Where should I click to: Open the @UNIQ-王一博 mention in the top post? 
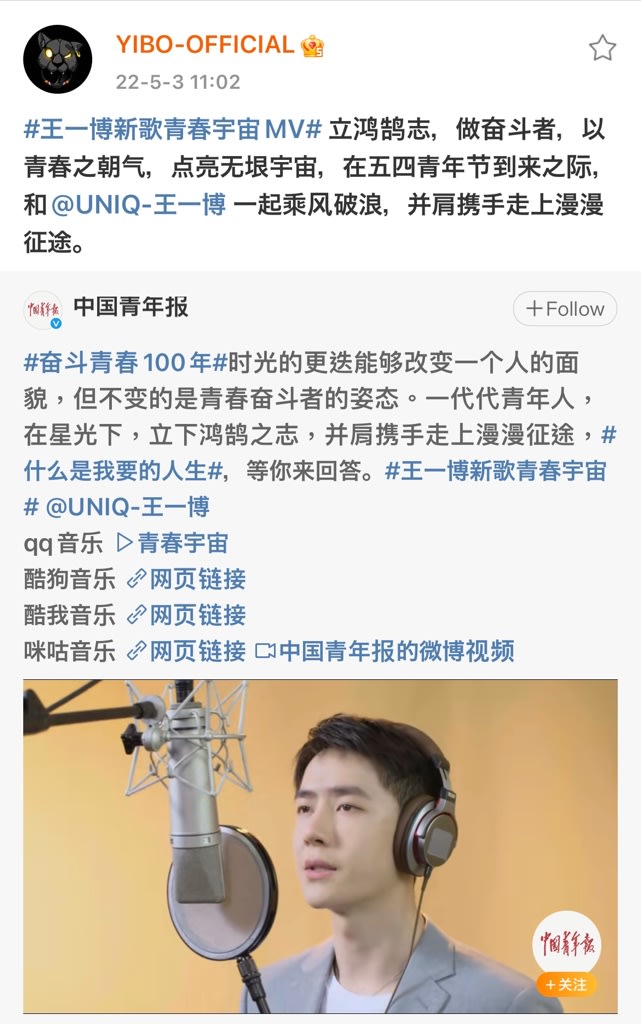(x=139, y=205)
